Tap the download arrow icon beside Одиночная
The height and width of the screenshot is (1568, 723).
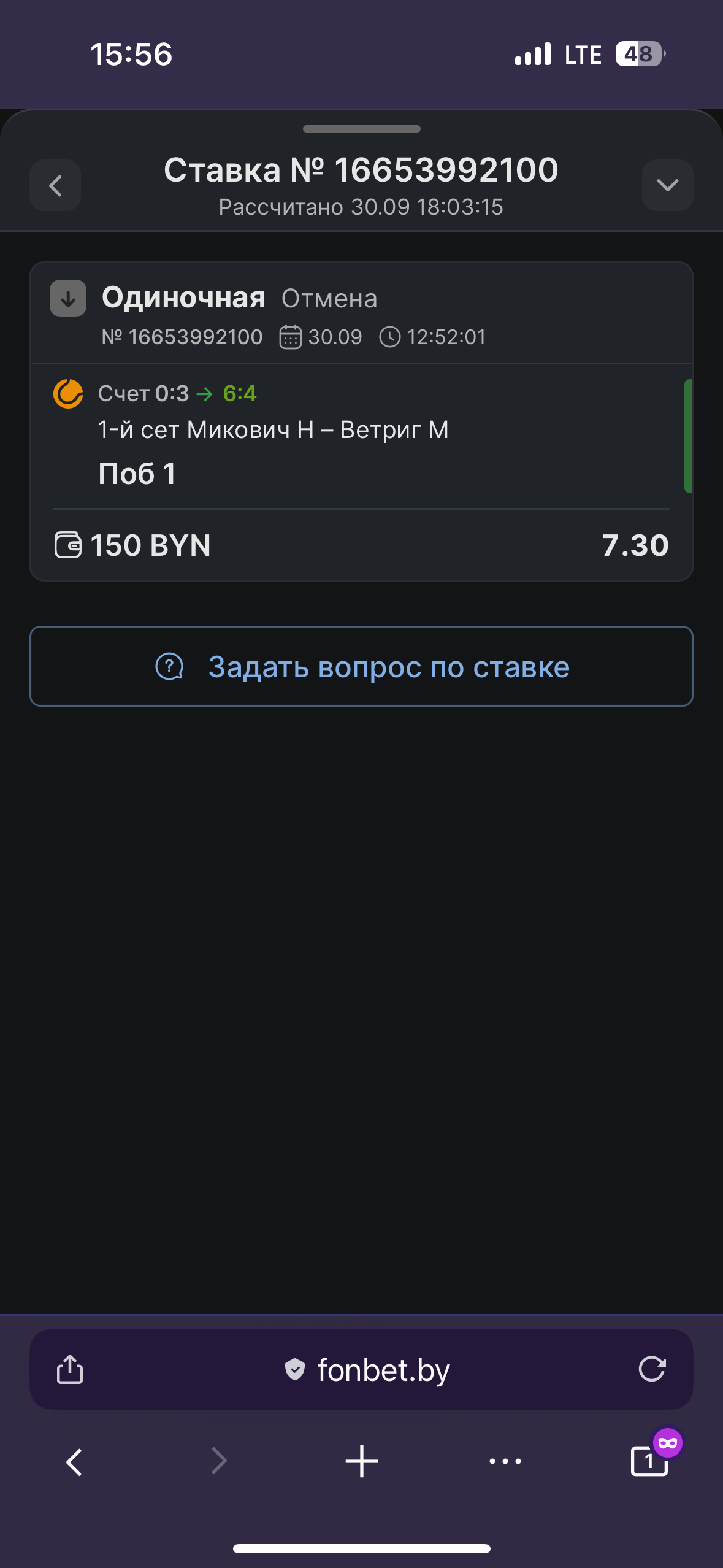coord(68,299)
